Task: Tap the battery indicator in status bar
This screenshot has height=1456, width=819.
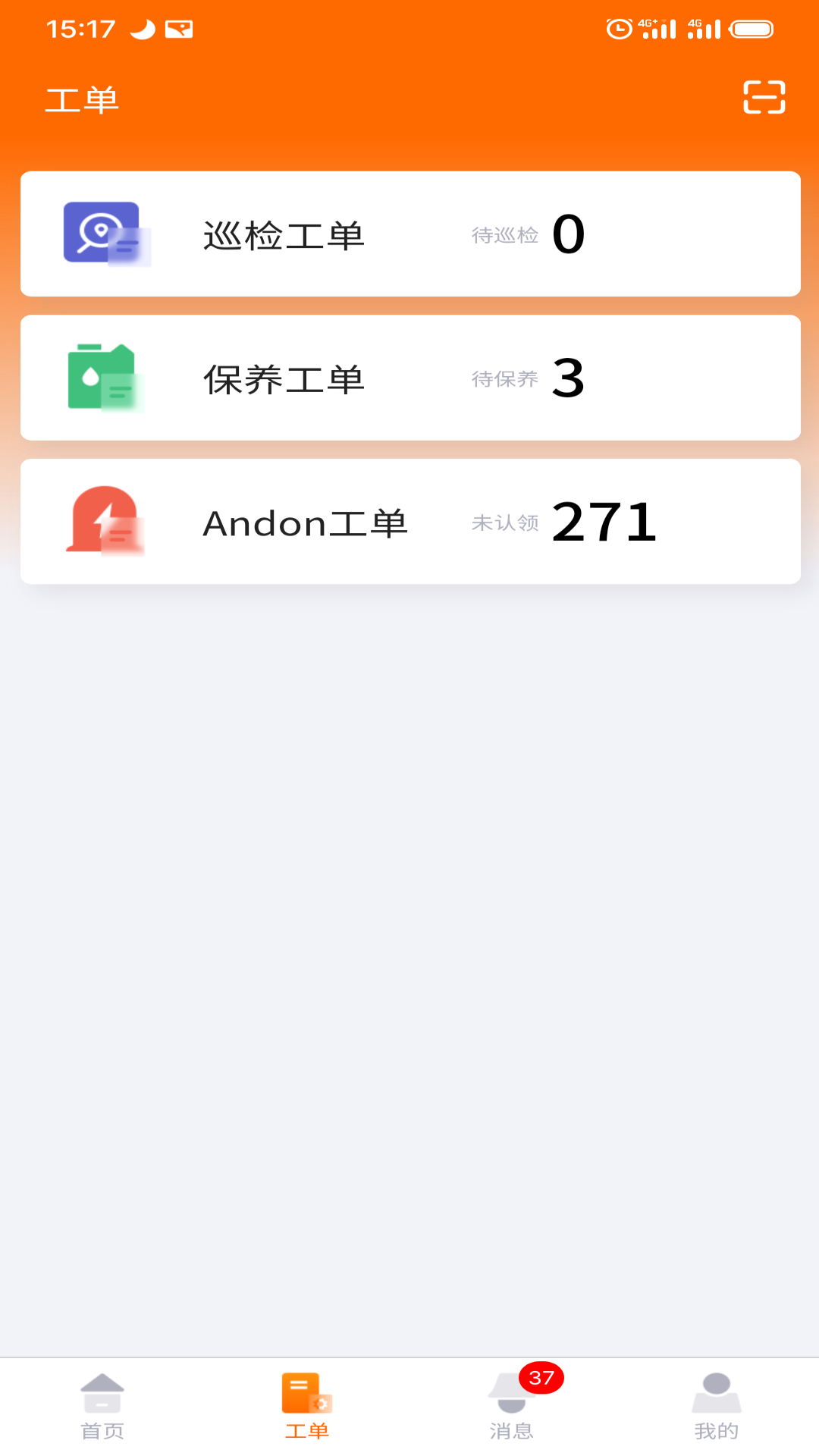Action: click(750, 29)
